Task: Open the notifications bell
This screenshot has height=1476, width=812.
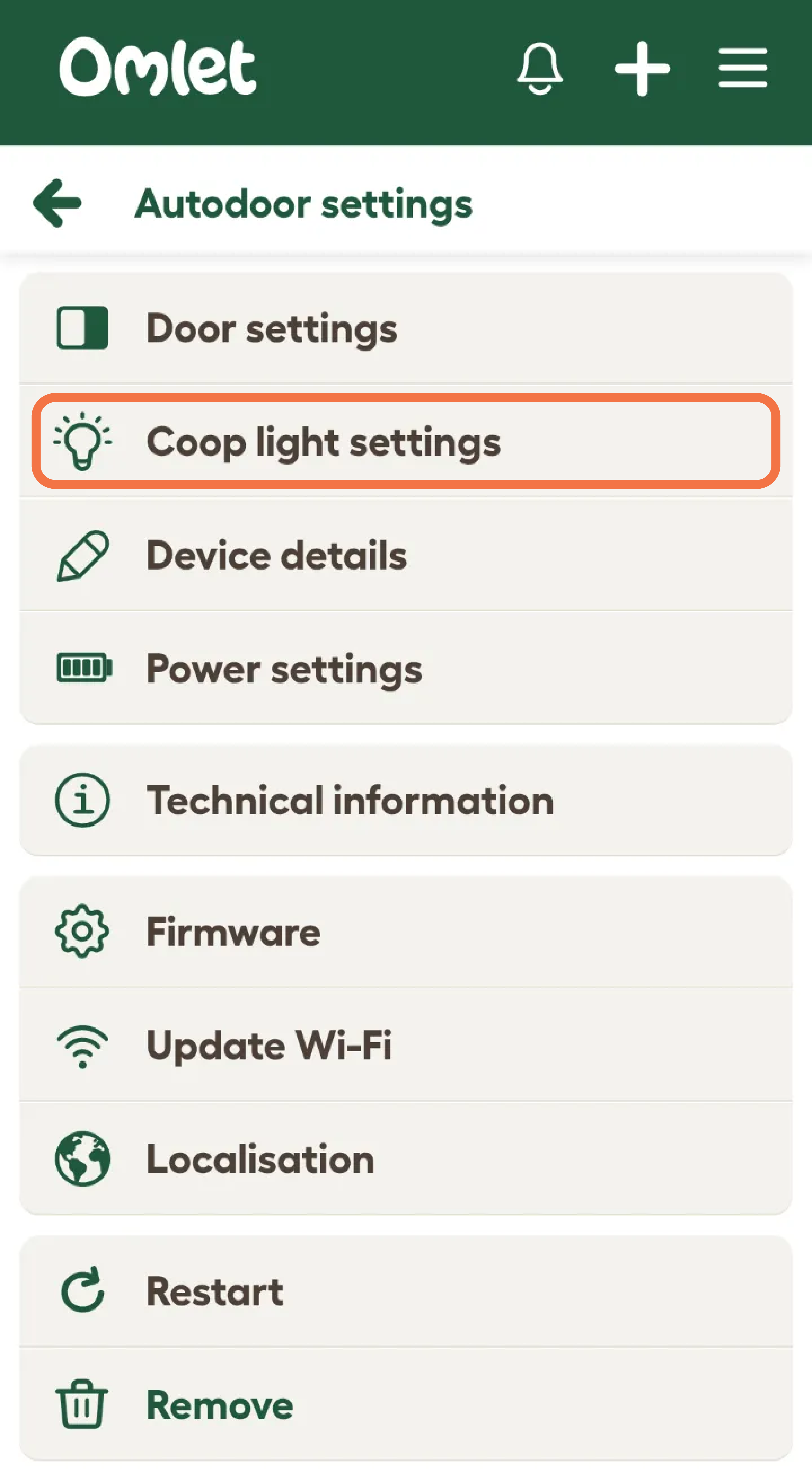Action: pos(539,68)
